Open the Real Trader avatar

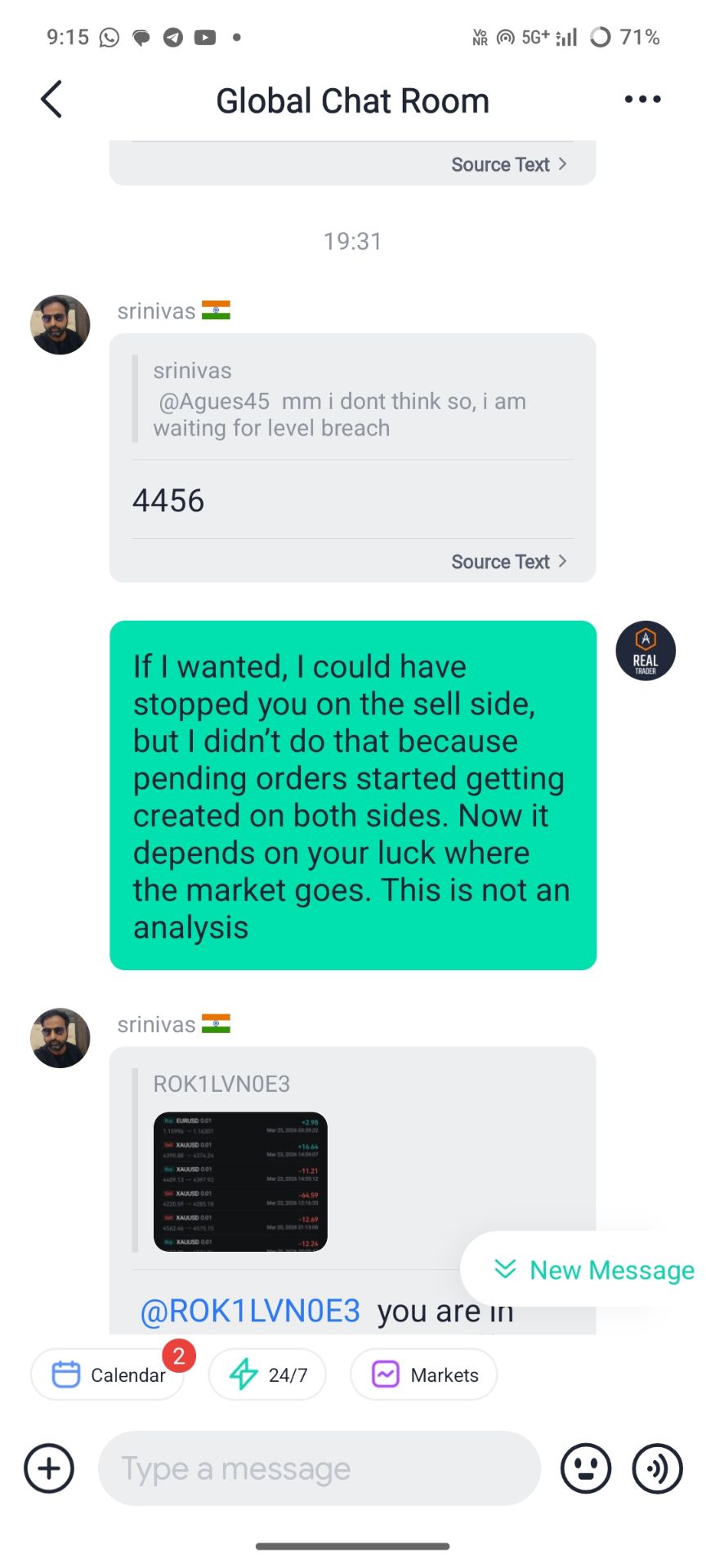pos(646,651)
